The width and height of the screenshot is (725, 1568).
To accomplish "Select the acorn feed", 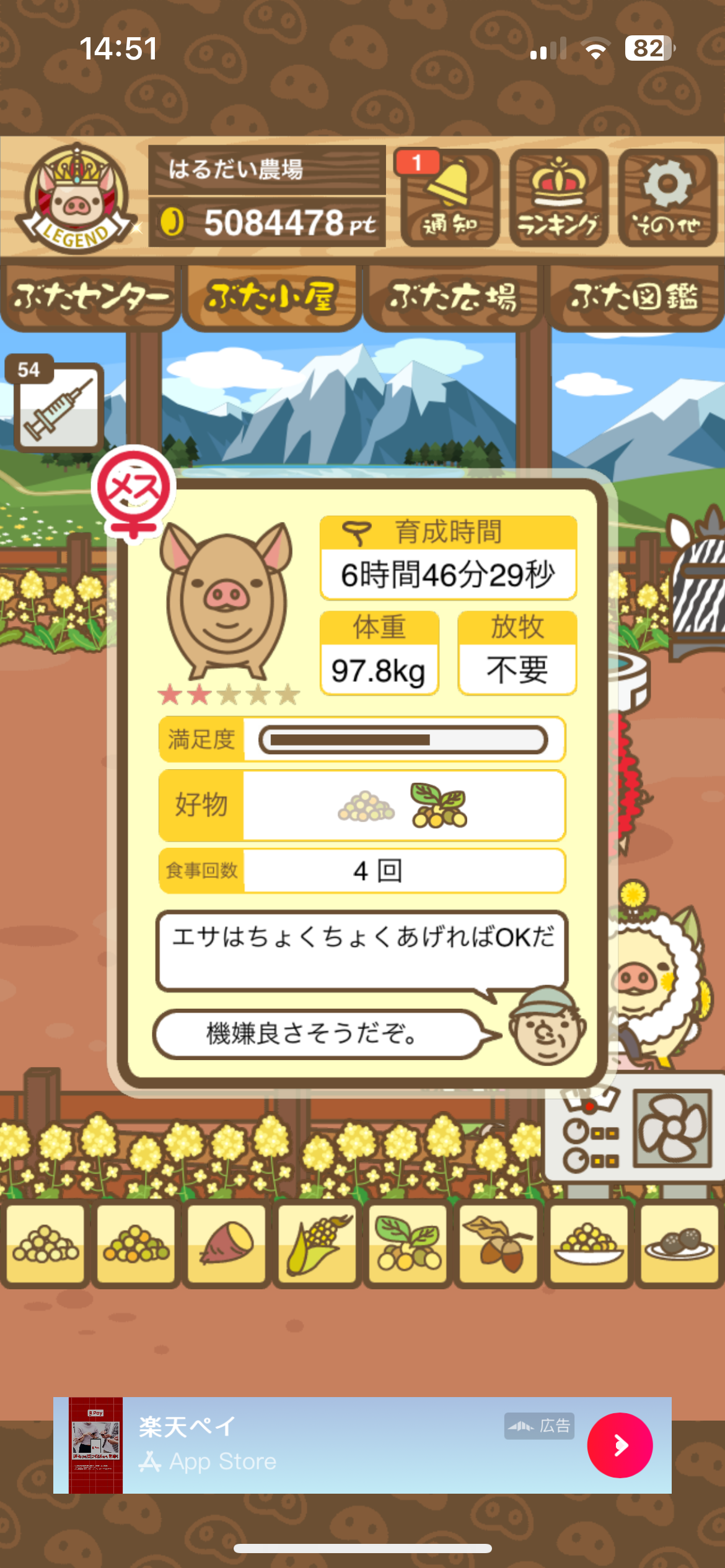I will pyautogui.click(x=498, y=1245).
